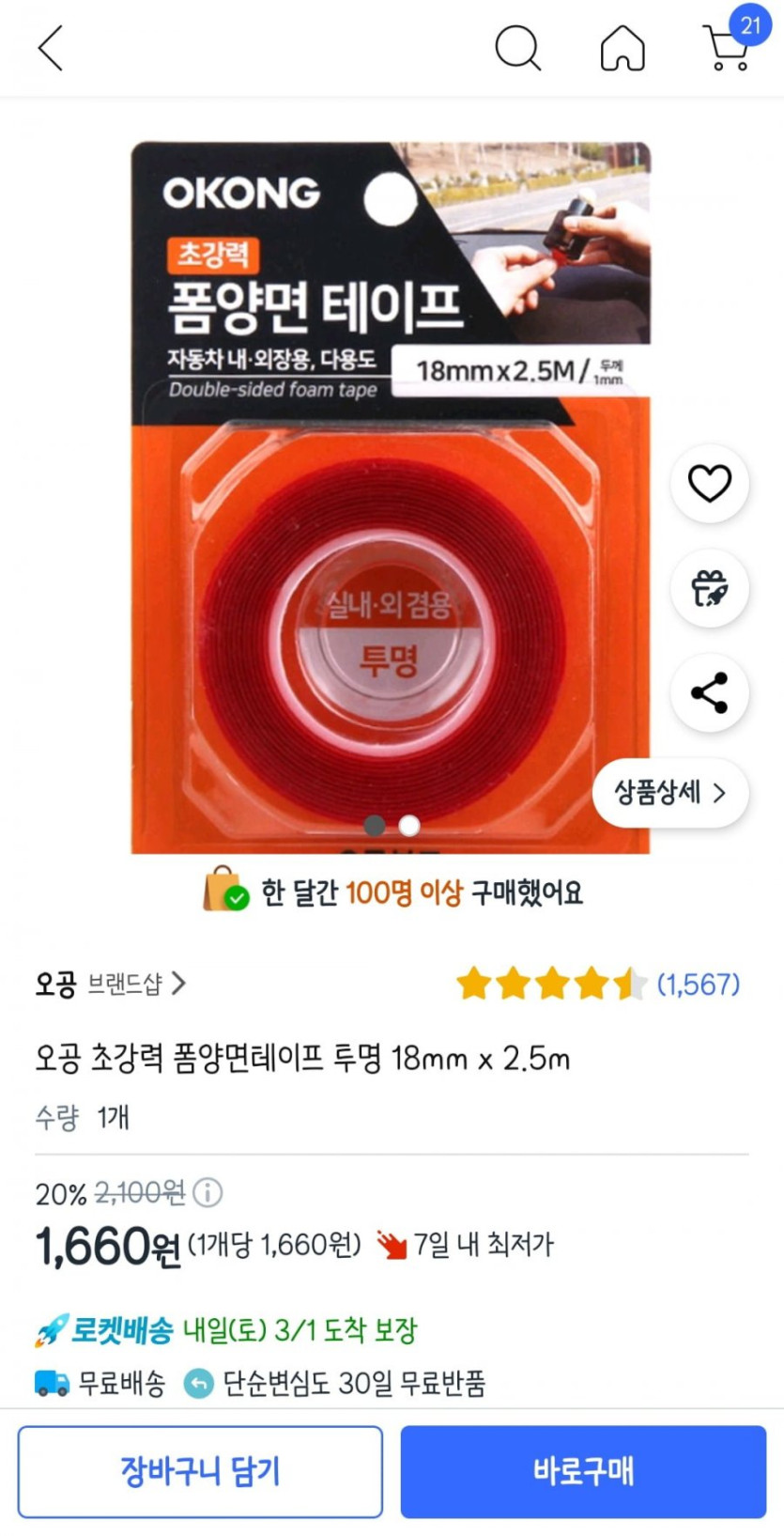
Task: Expand 상품상세 product details
Action: click(670, 793)
